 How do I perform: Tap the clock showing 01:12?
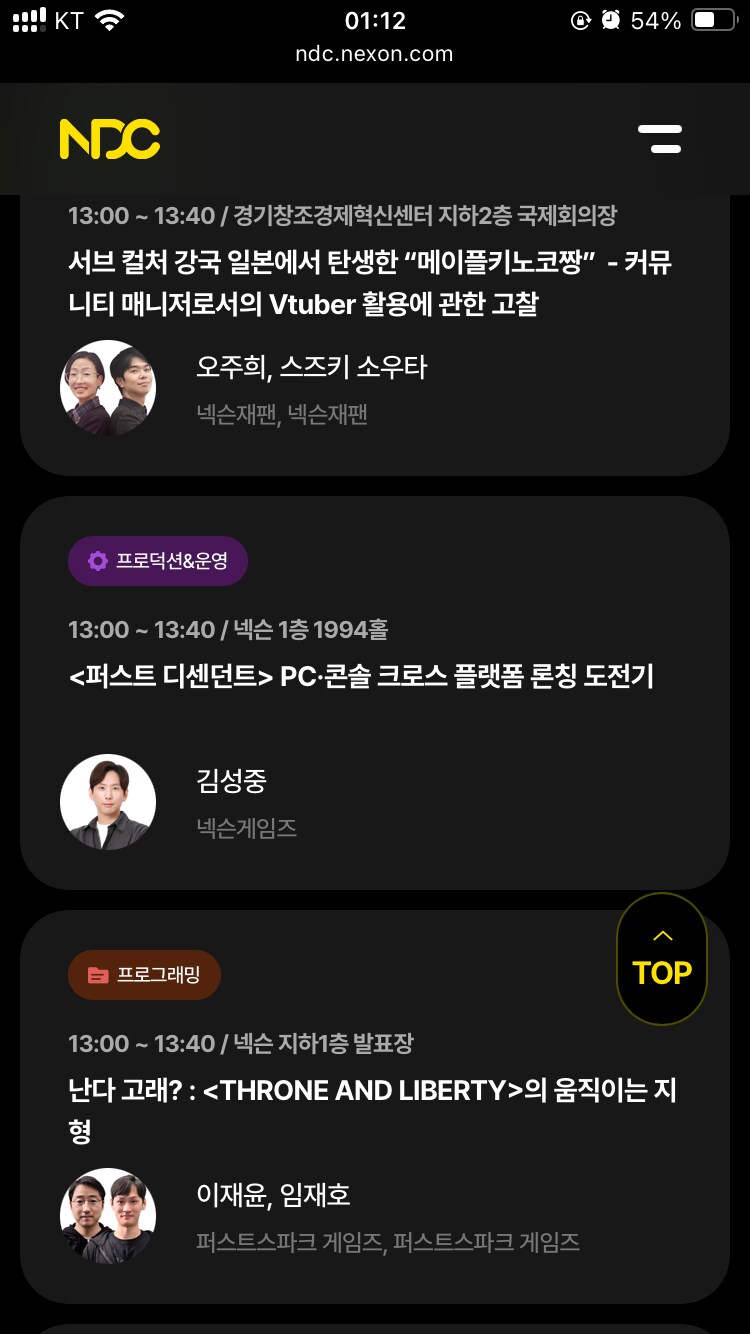coord(375,17)
